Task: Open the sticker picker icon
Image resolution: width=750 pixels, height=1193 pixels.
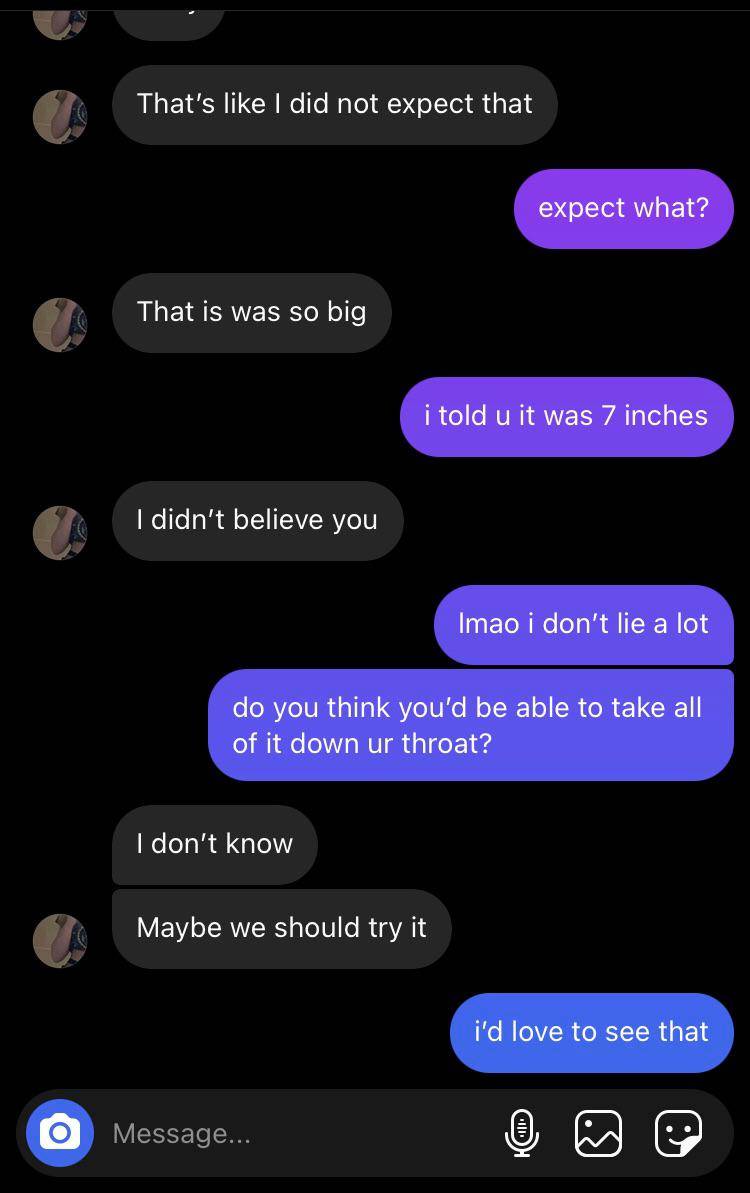Action: [678, 1132]
